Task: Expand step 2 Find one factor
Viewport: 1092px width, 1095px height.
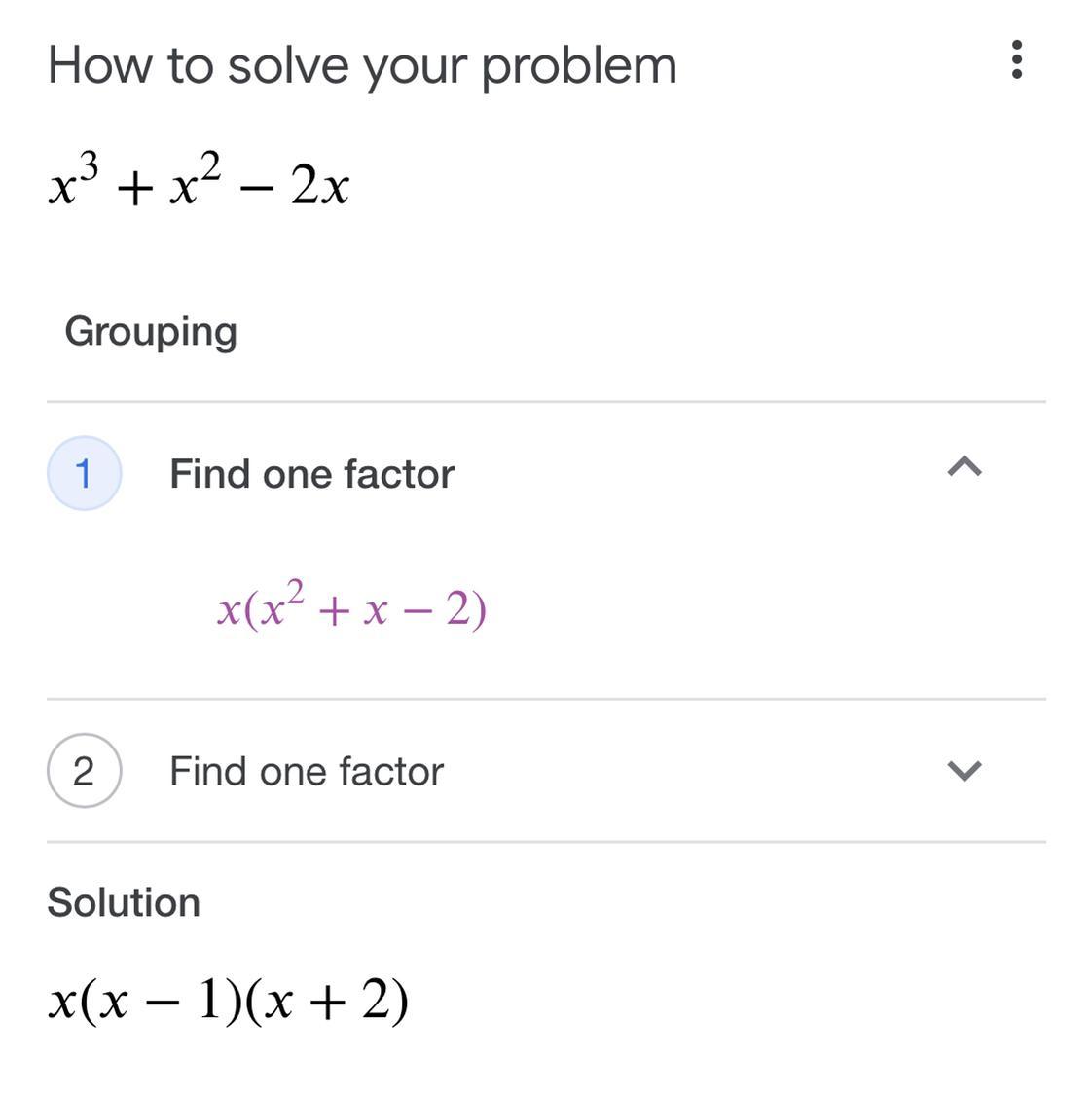Action: pos(964,771)
